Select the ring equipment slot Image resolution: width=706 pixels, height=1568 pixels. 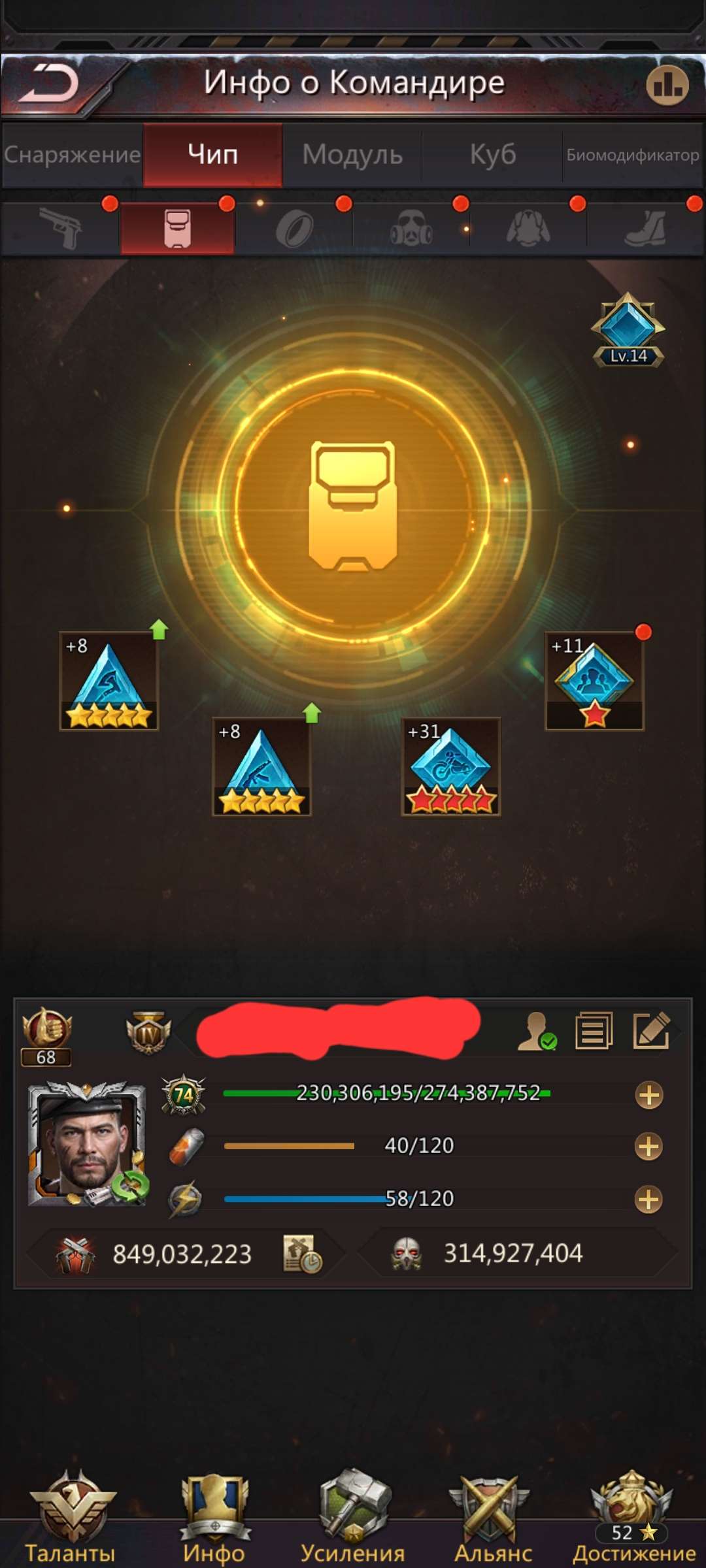pos(294,229)
